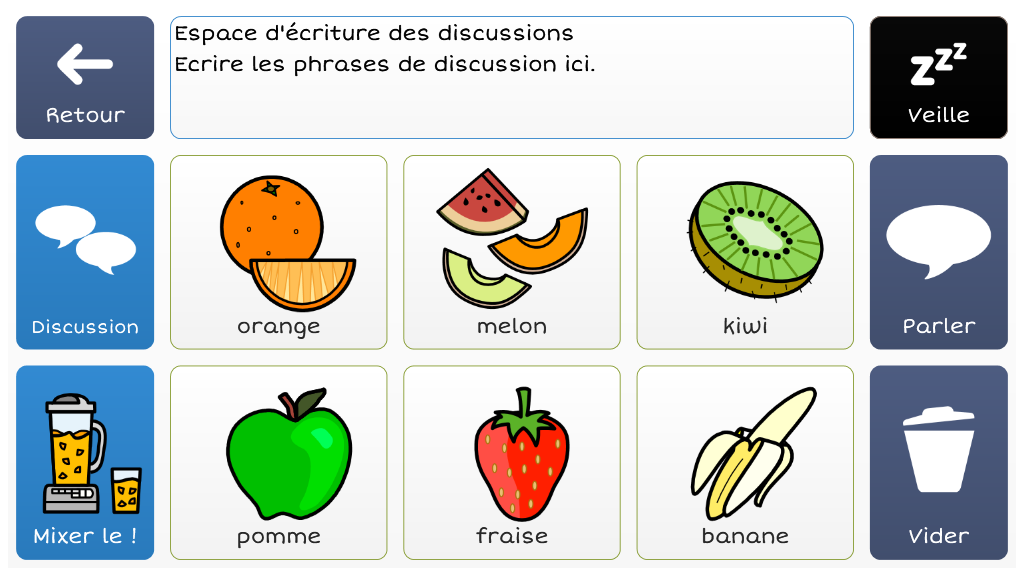Put the device in Veille mode
The image size is (1024, 576).
point(938,78)
